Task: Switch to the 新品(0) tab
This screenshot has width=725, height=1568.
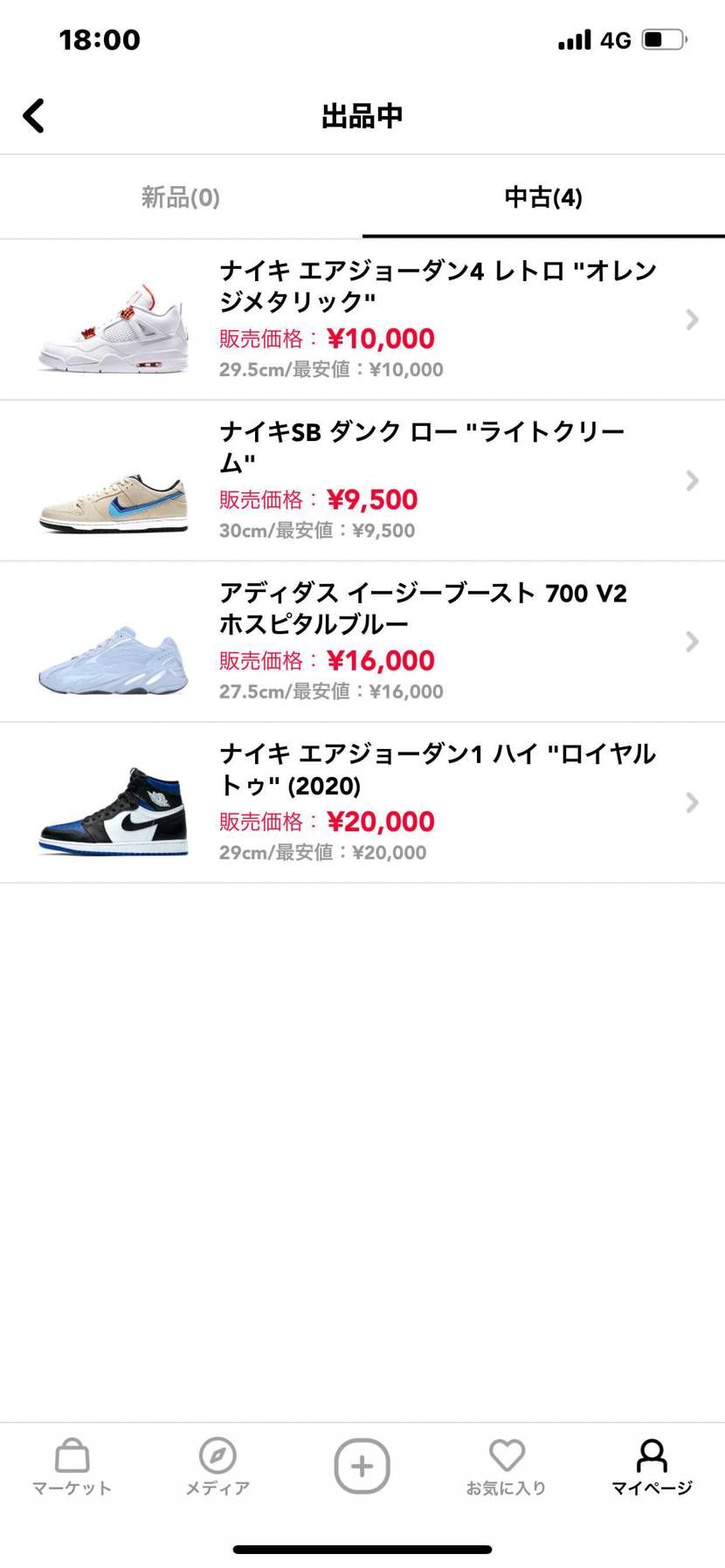Action: pyautogui.click(x=179, y=197)
